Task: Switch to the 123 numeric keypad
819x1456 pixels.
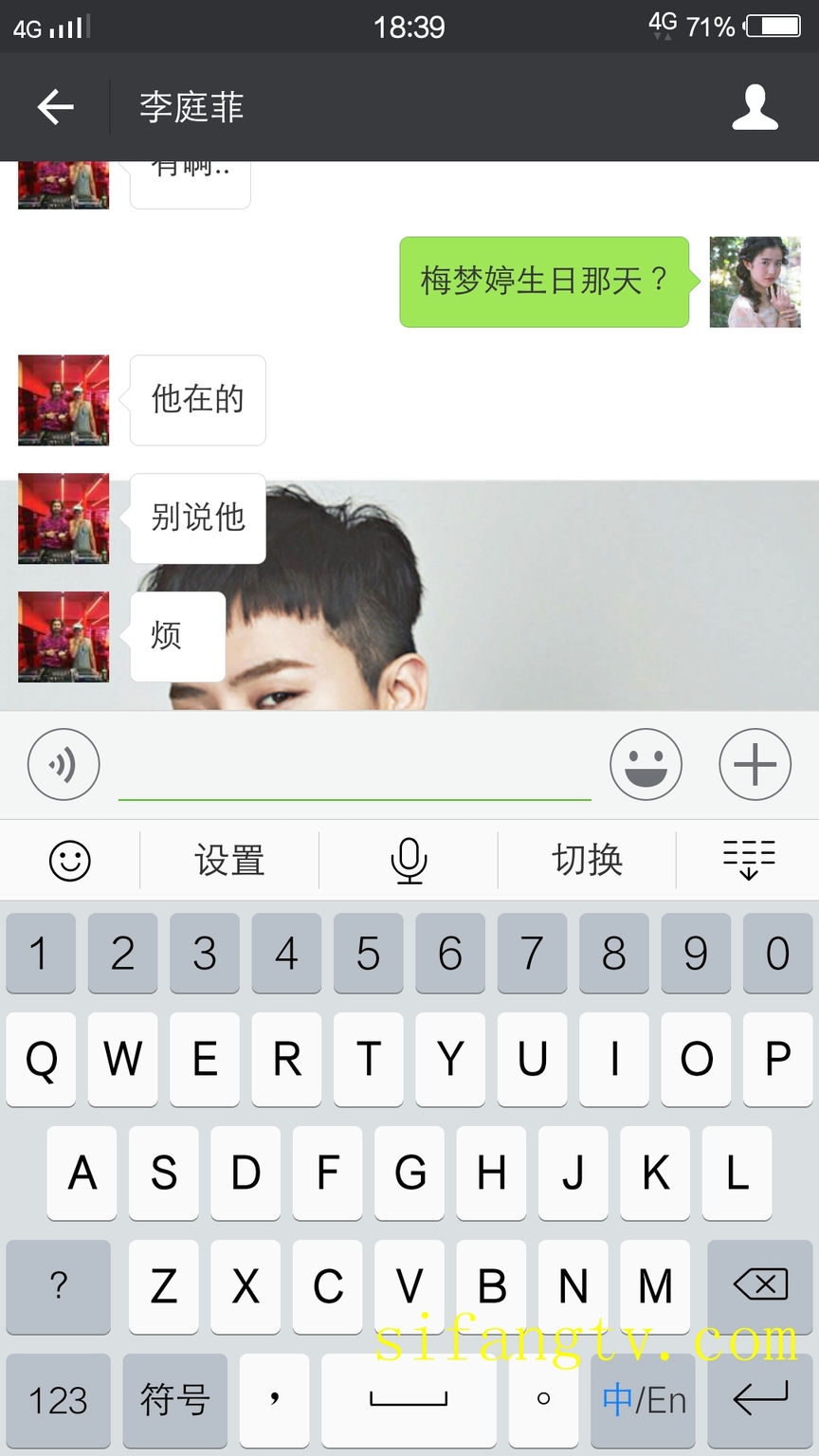Action: point(58,1399)
